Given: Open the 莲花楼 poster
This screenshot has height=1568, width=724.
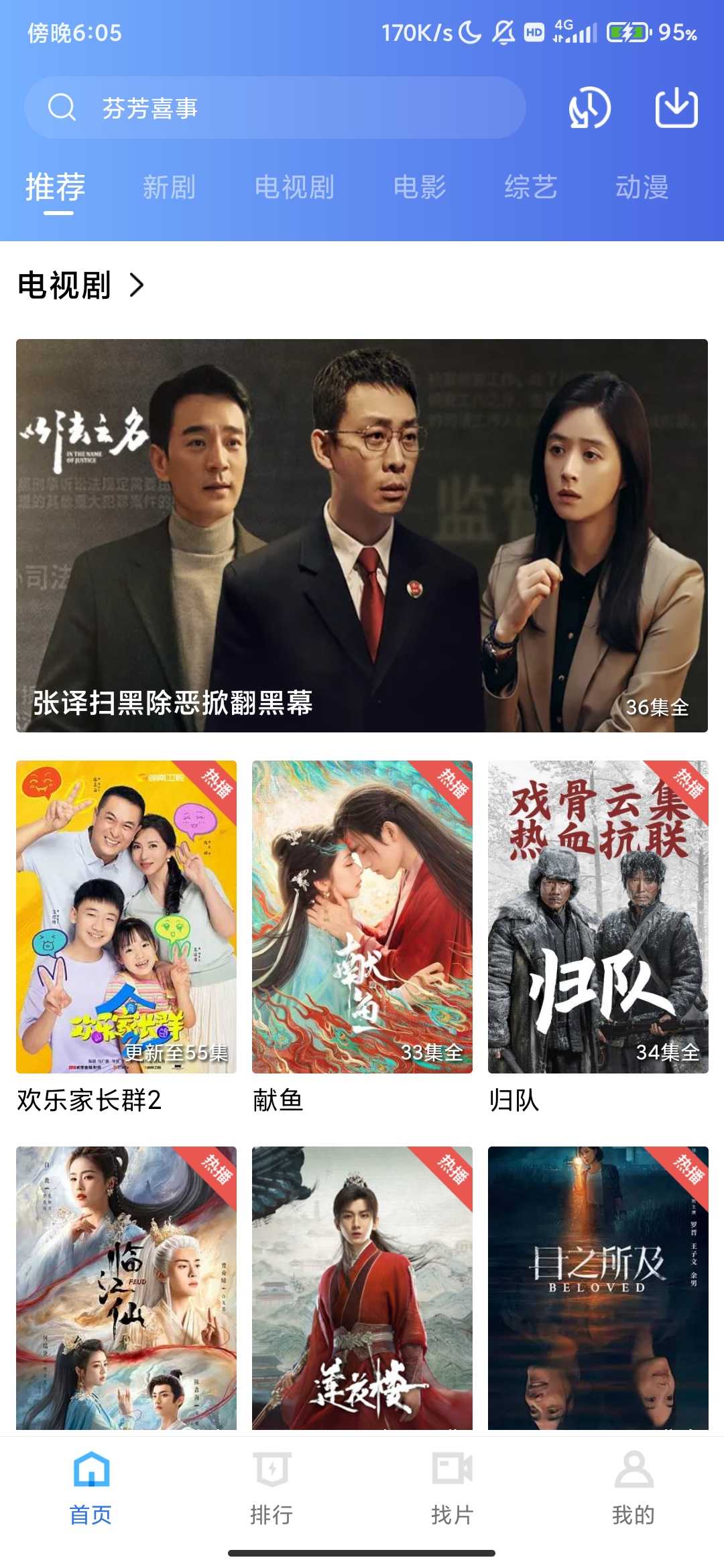Looking at the screenshot, I should 362,1288.
